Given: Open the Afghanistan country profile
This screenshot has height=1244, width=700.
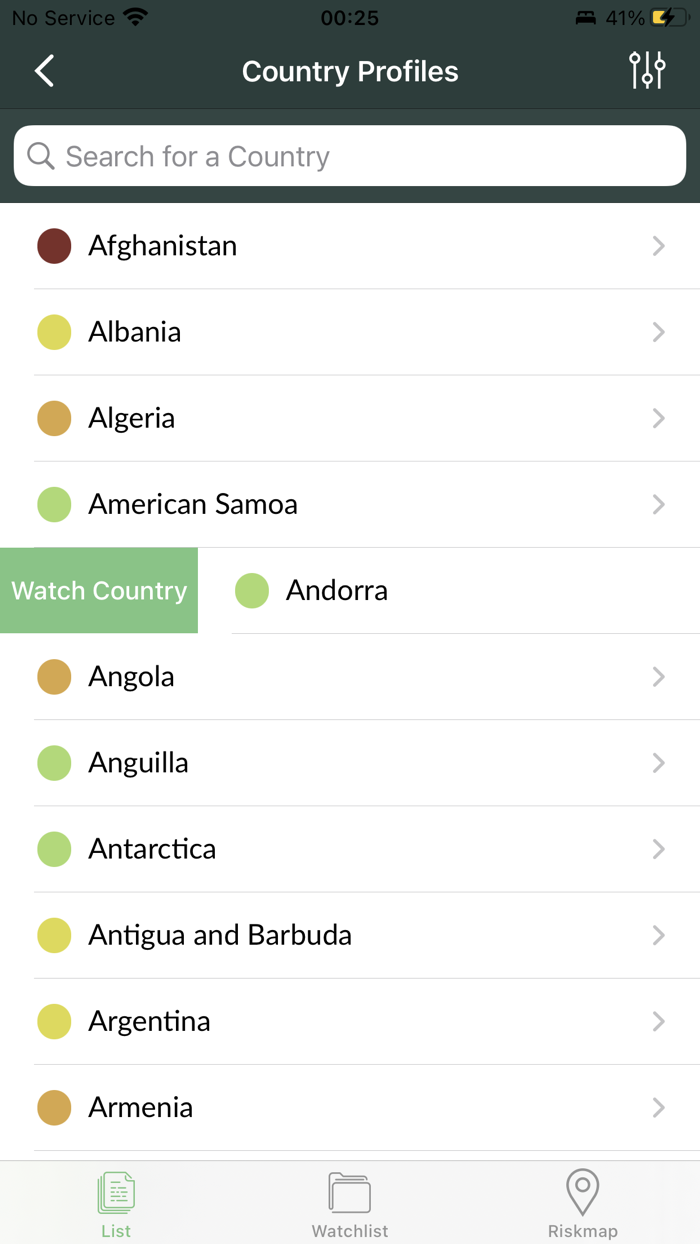Looking at the screenshot, I should [x=350, y=246].
